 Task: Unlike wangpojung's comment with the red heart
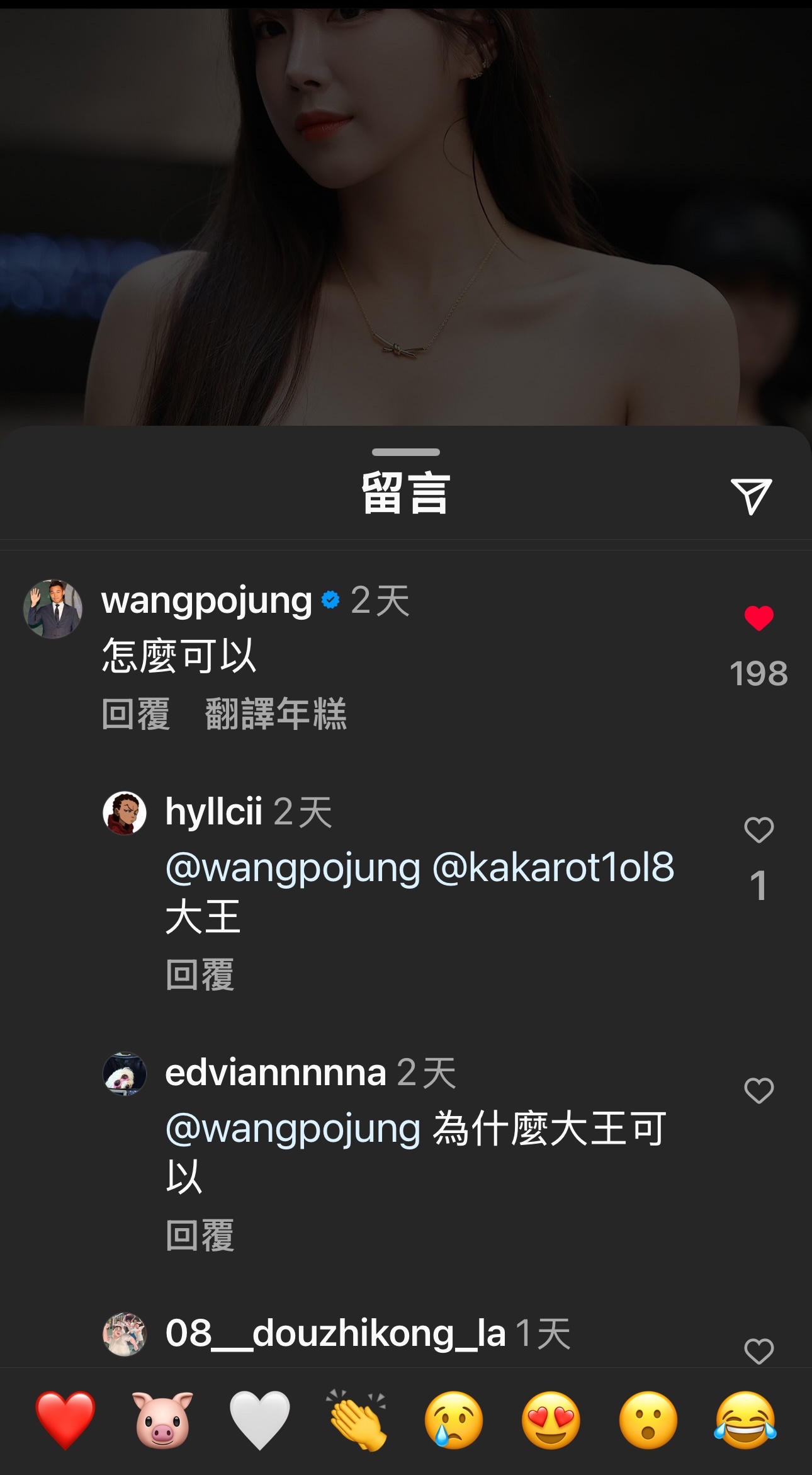click(758, 618)
